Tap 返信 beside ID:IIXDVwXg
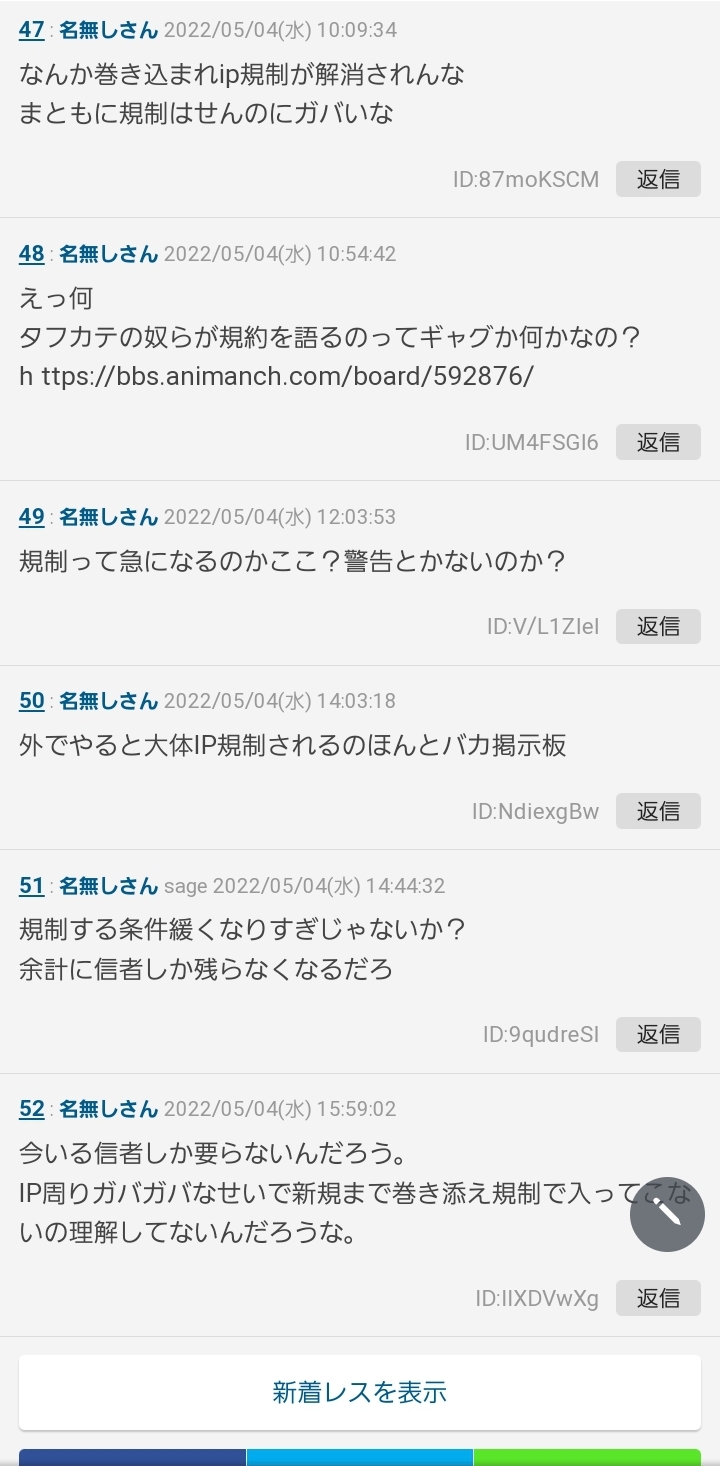 (x=658, y=1298)
